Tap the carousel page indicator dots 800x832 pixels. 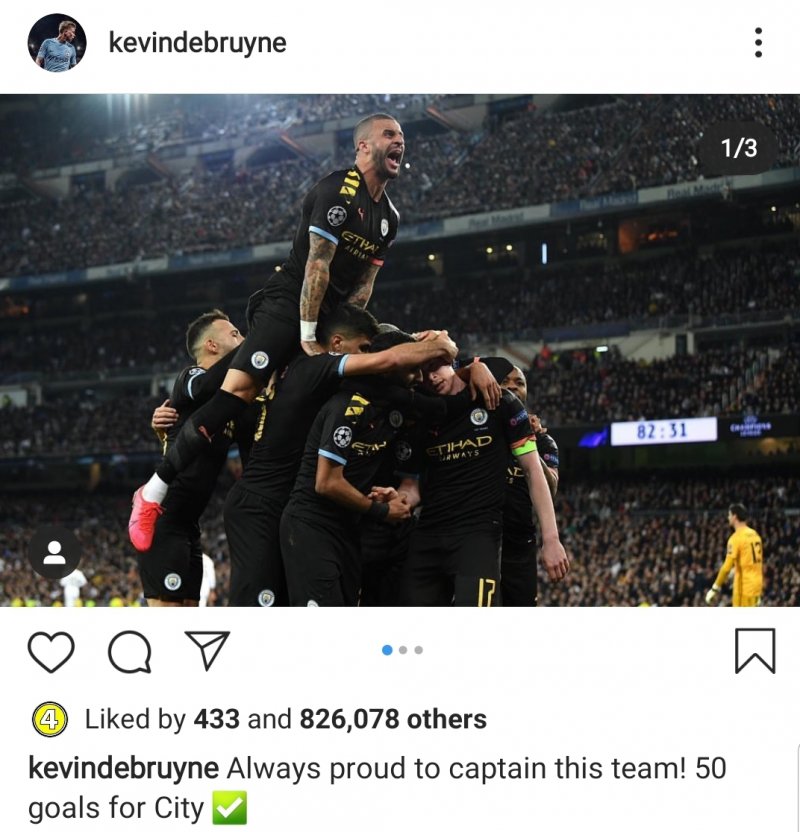pyautogui.click(x=402, y=650)
